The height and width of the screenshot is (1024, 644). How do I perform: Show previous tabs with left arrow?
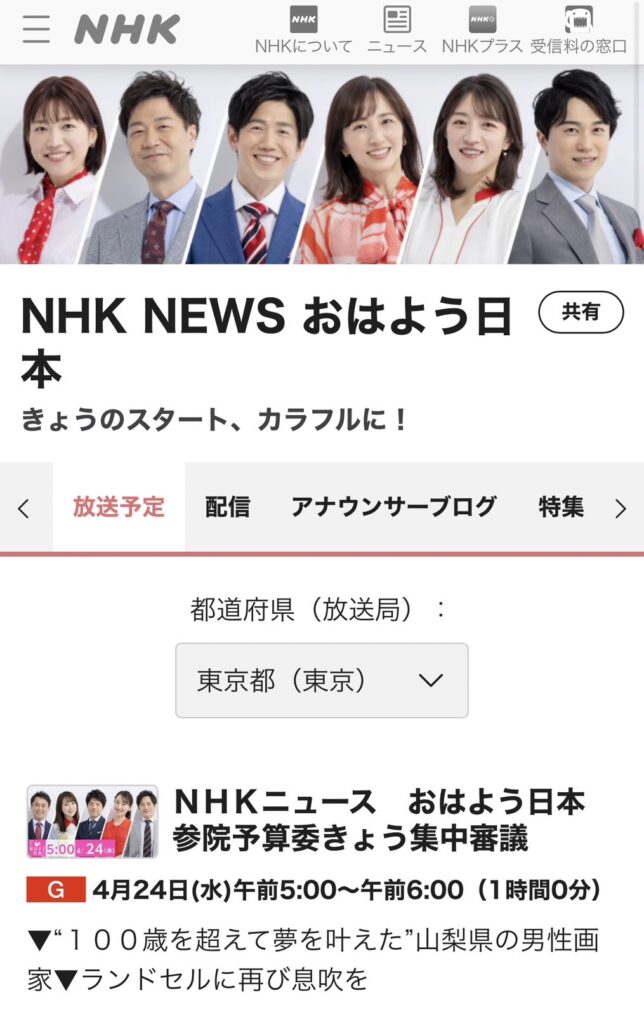24,508
